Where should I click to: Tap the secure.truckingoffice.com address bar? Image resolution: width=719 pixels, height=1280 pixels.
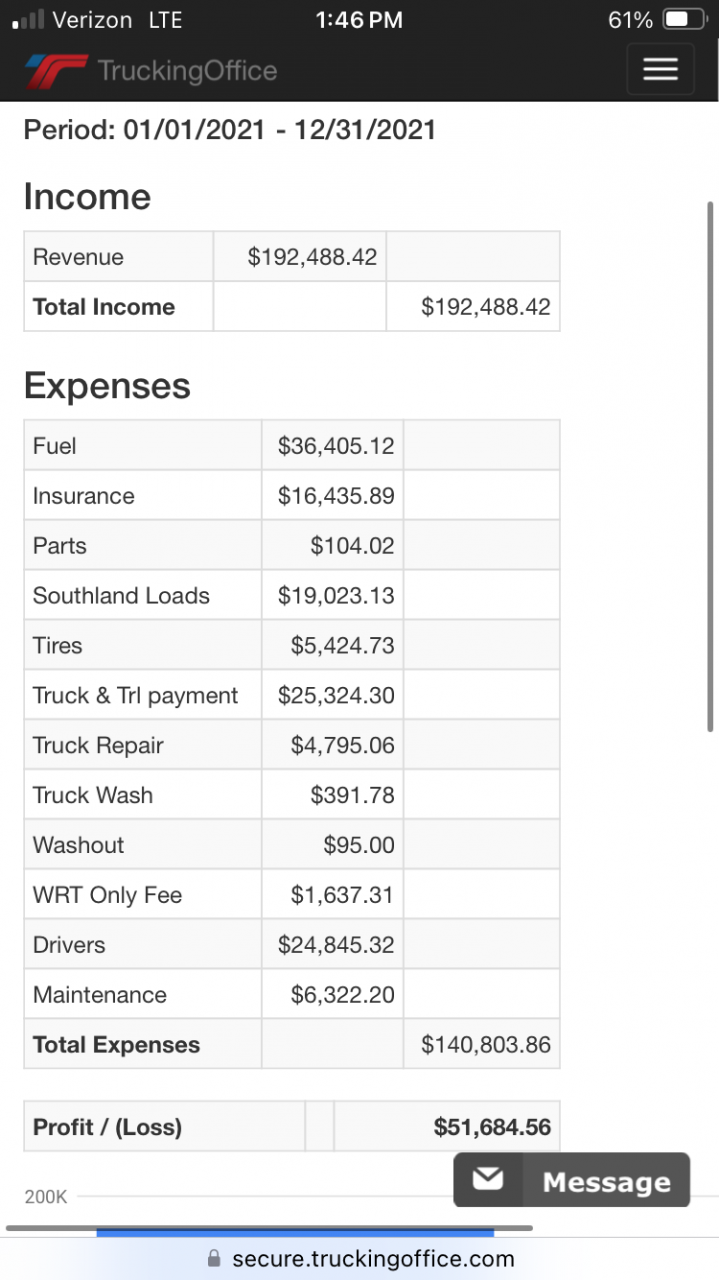(360, 1258)
